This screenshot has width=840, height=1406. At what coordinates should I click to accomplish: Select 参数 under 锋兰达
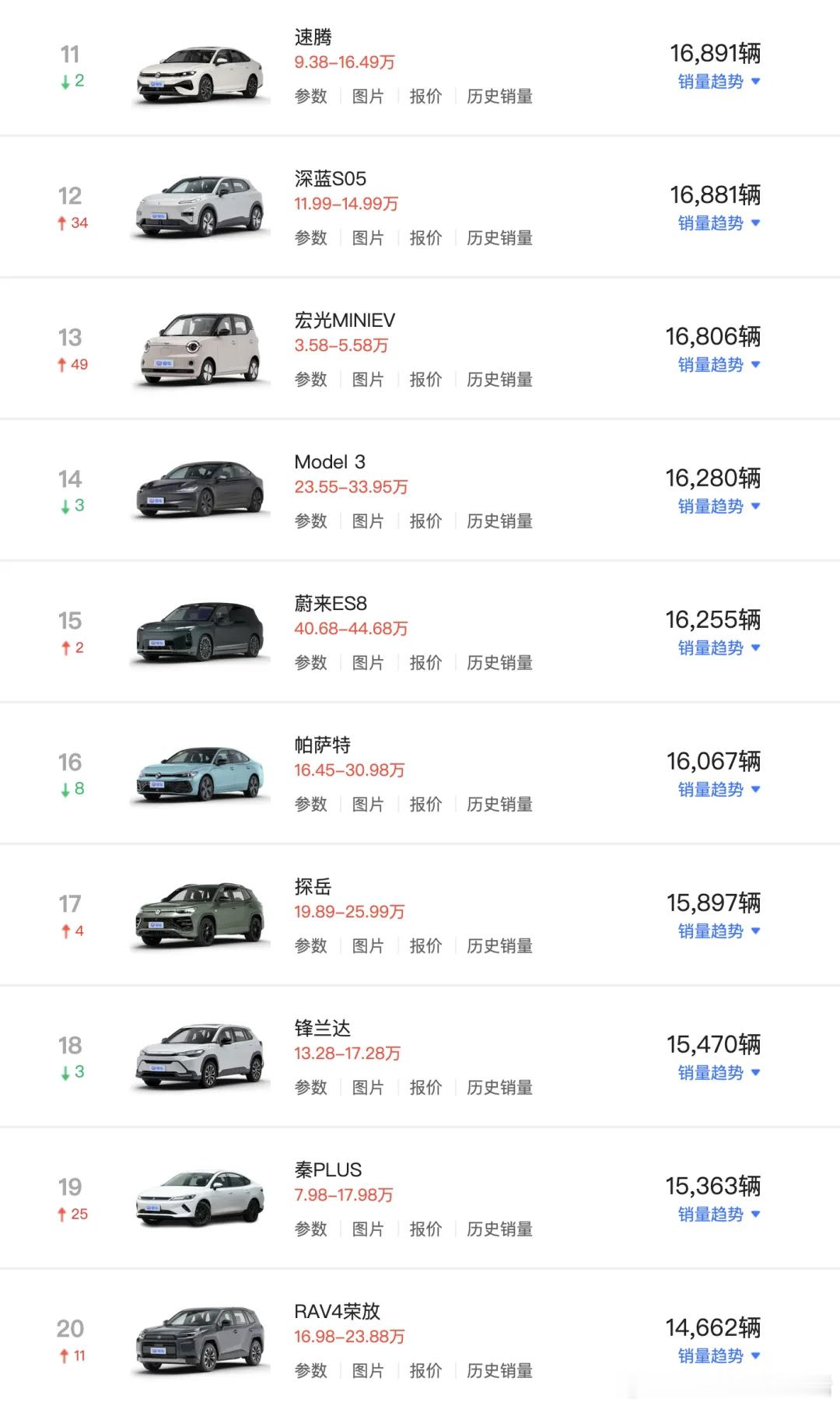tap(311, 1088)
